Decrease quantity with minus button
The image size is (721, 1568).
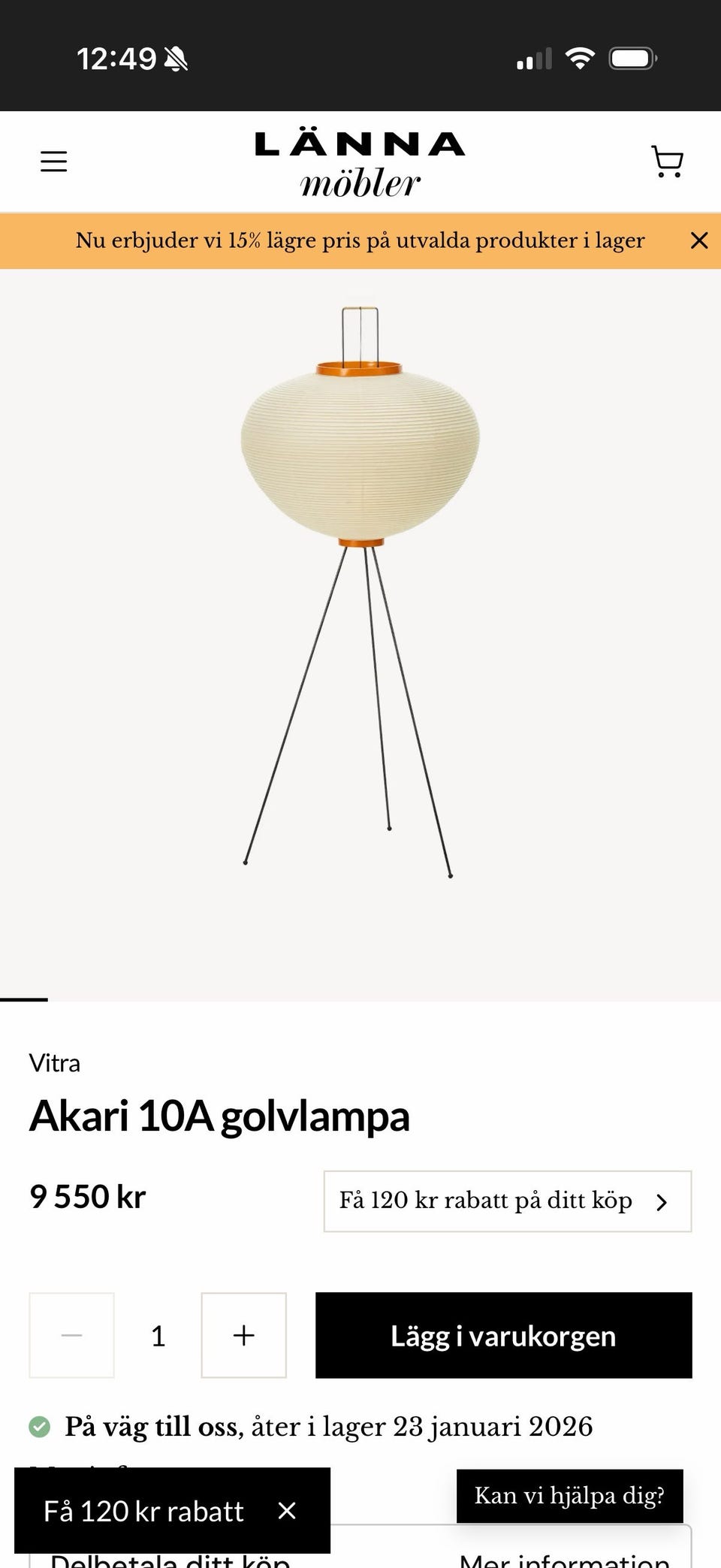71,1335
